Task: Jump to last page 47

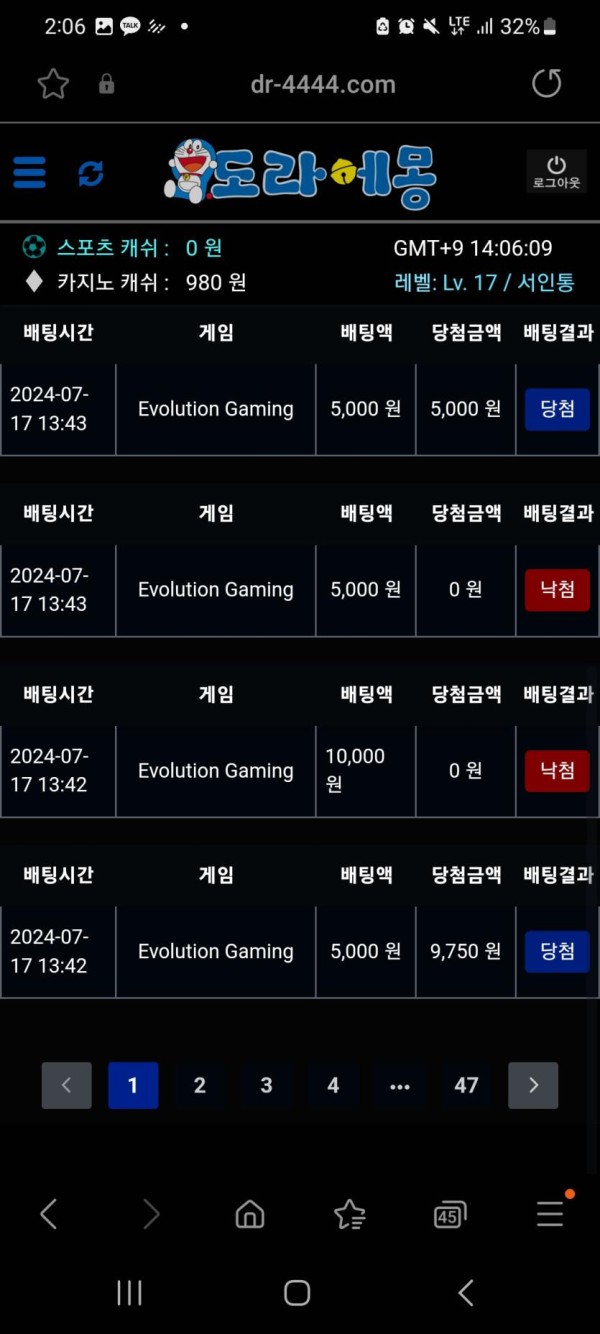Action: (x=466, y=1085)
